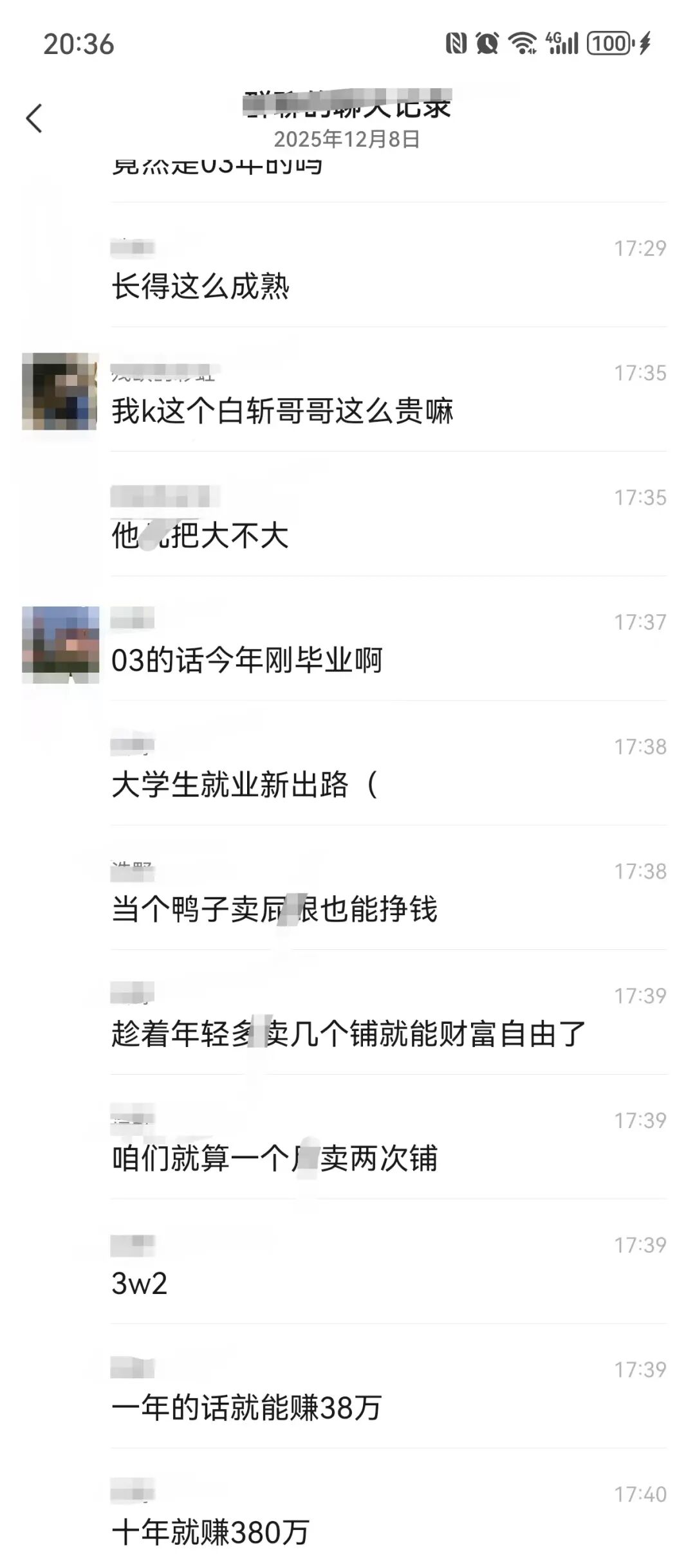Tap the 100% battery indicator

pyautogui.click(x=607, y=42)
